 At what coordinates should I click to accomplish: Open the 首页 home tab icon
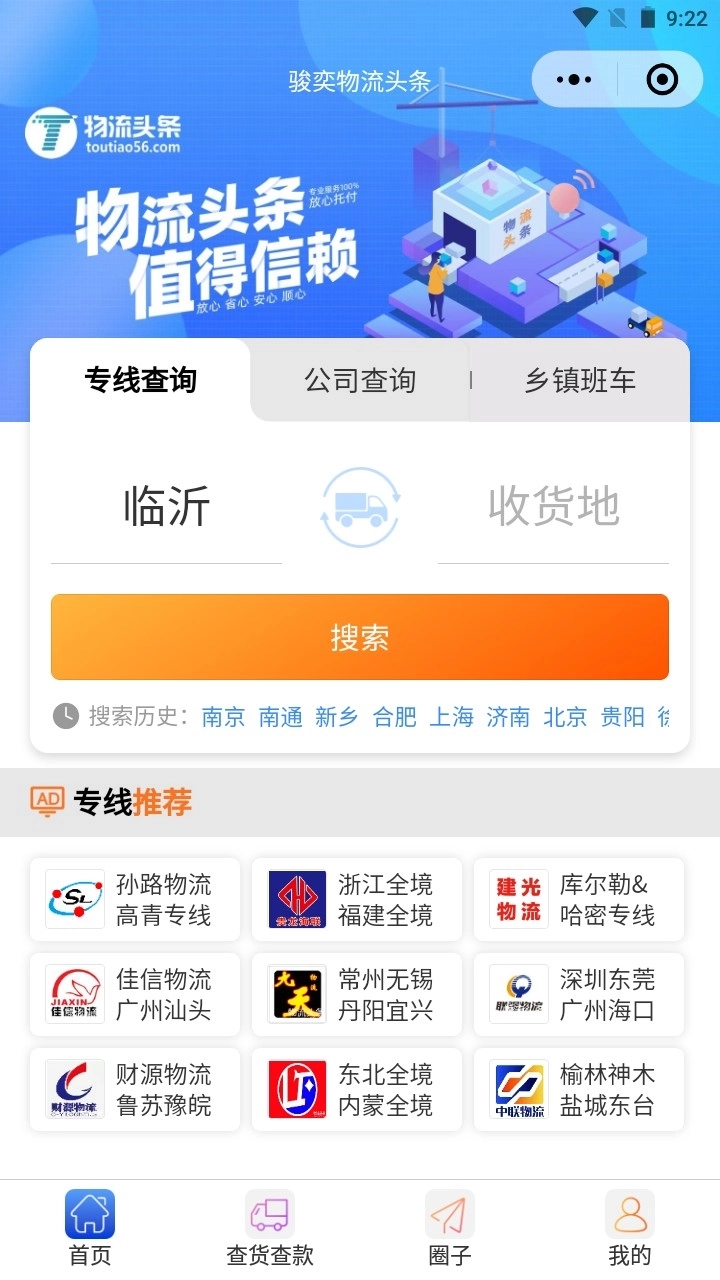pos(90,1212)
